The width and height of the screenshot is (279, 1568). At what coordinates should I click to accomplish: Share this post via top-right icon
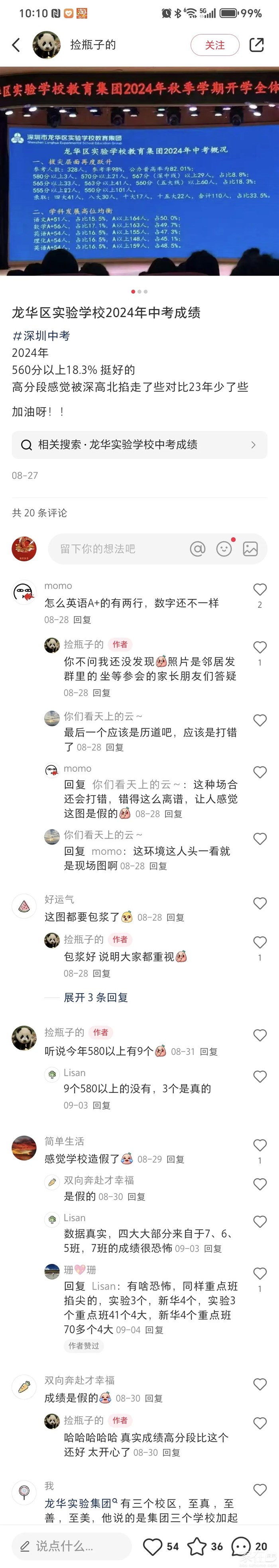256,45
